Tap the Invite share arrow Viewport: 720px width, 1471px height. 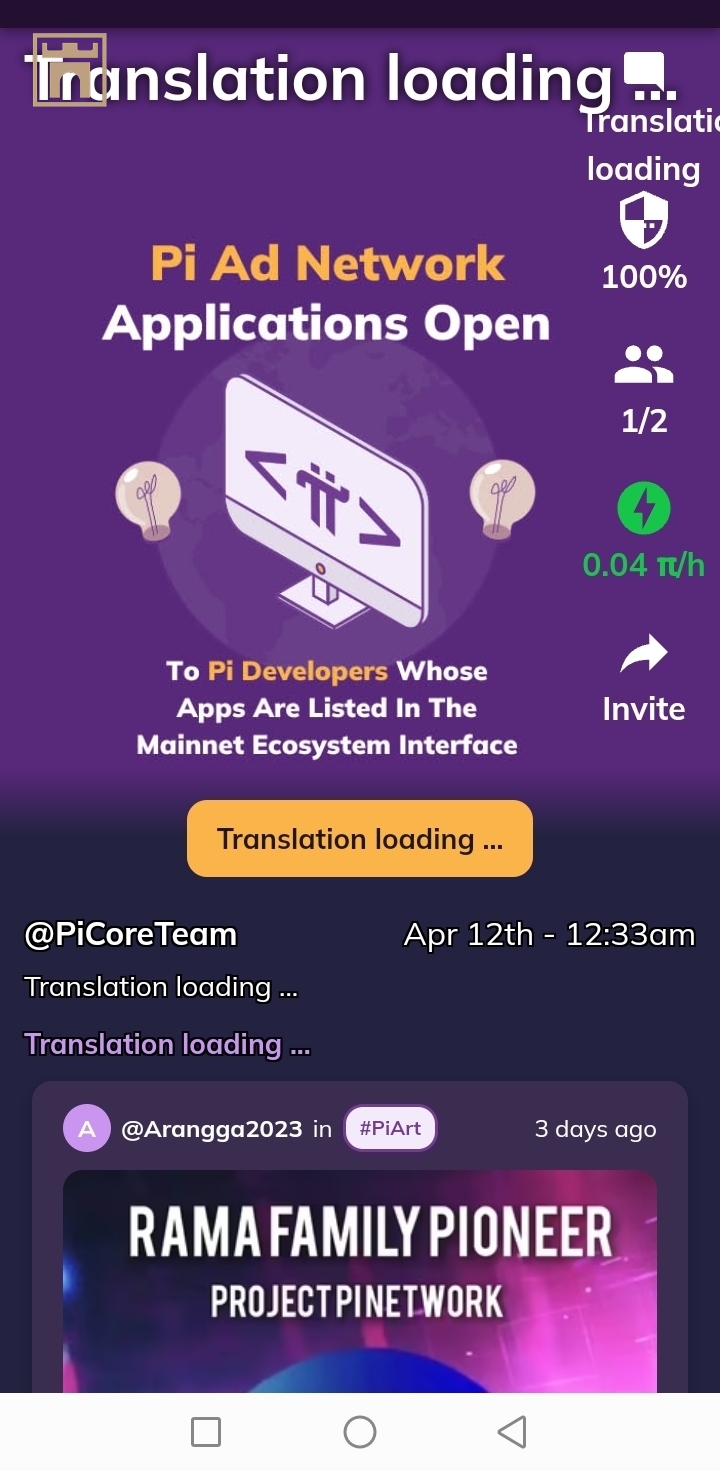click(x=644, y=656)
